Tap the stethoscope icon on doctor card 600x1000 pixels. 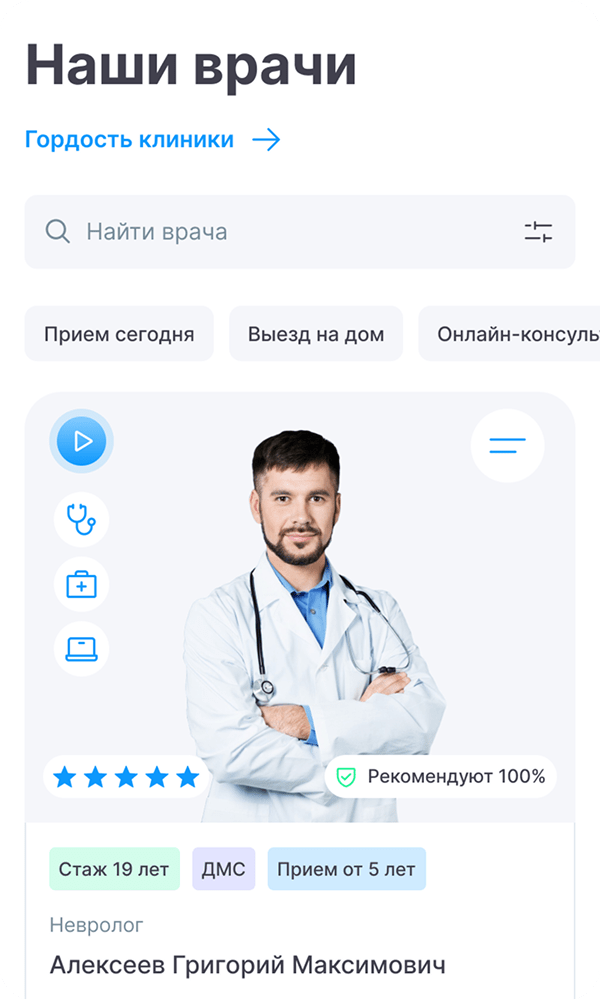tap(81, 520)
